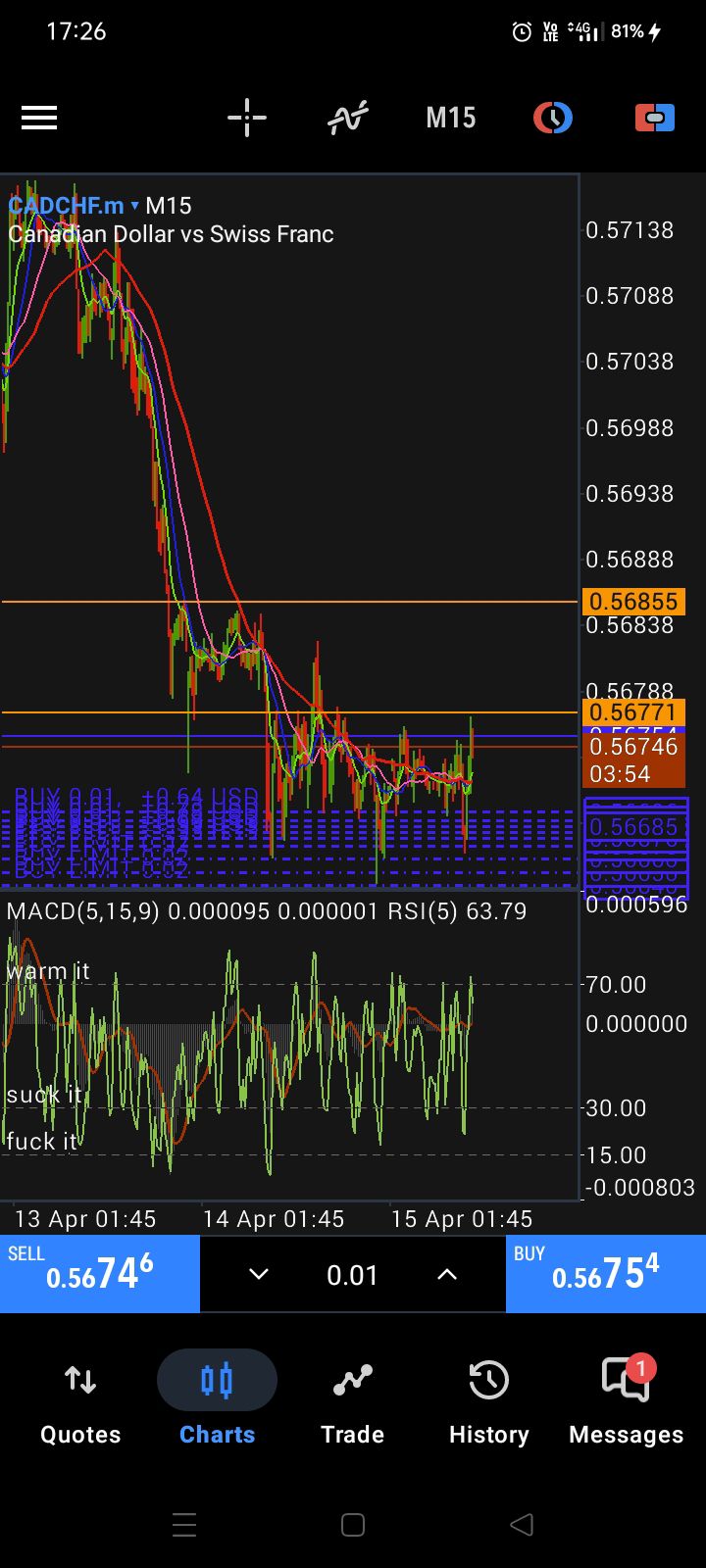Increase the 0.01 lot size

(447, 1274)
